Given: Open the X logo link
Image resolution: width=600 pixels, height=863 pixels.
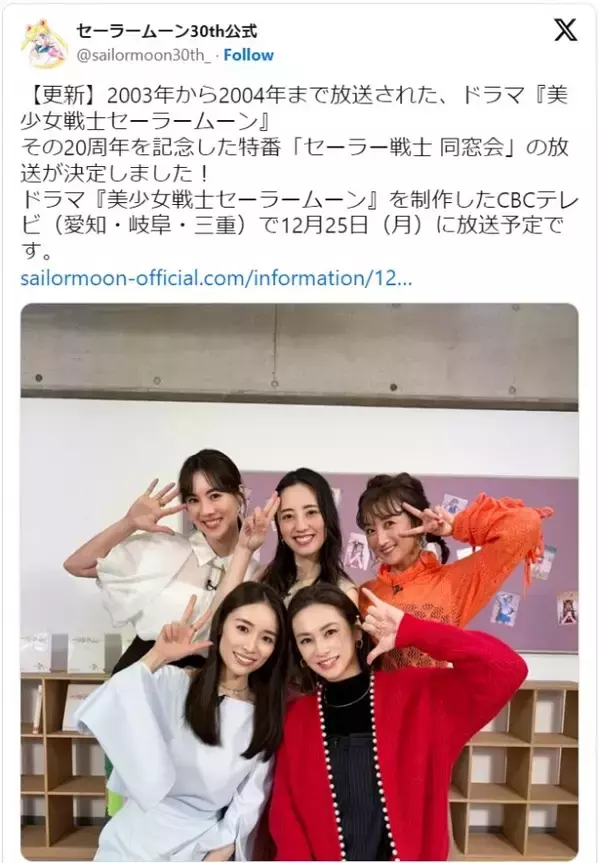Looking at the screenshot, I should (x=565, y=30).
